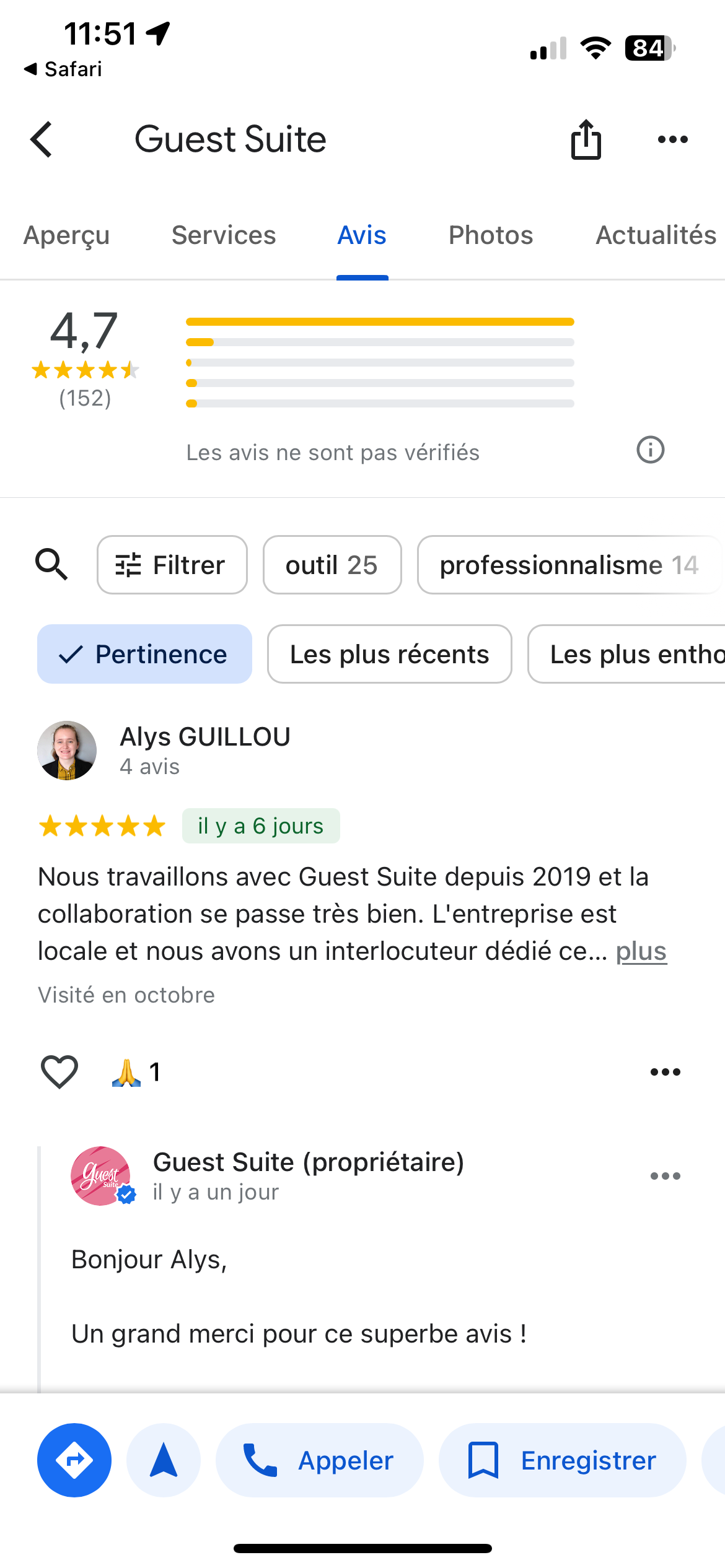Go back from the Guest Suite page
Image resolution: width=725 pixels, height=1568 pixels.
(42, 139)
